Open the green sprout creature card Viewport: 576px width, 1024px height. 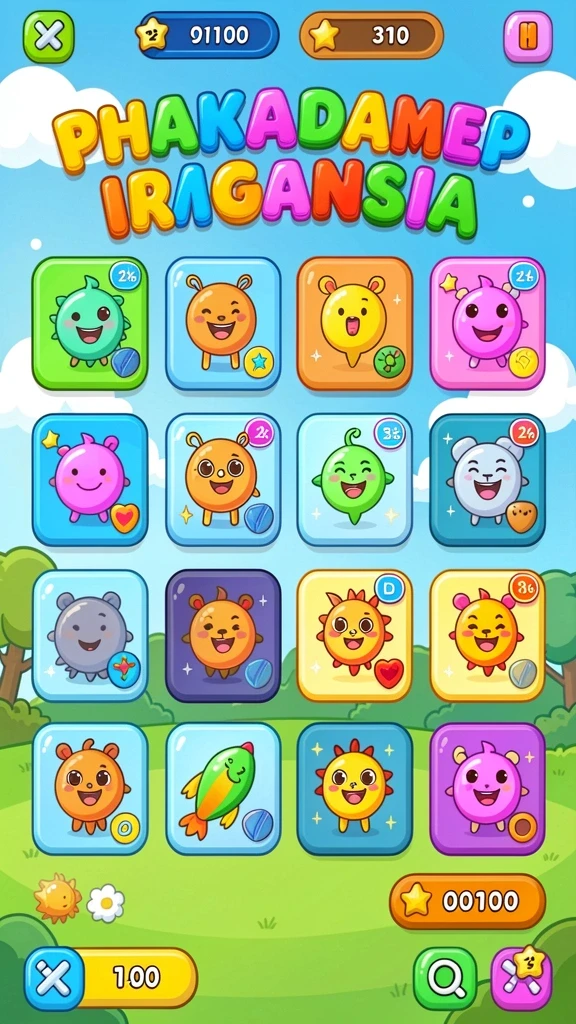click(x=355, y=479)
